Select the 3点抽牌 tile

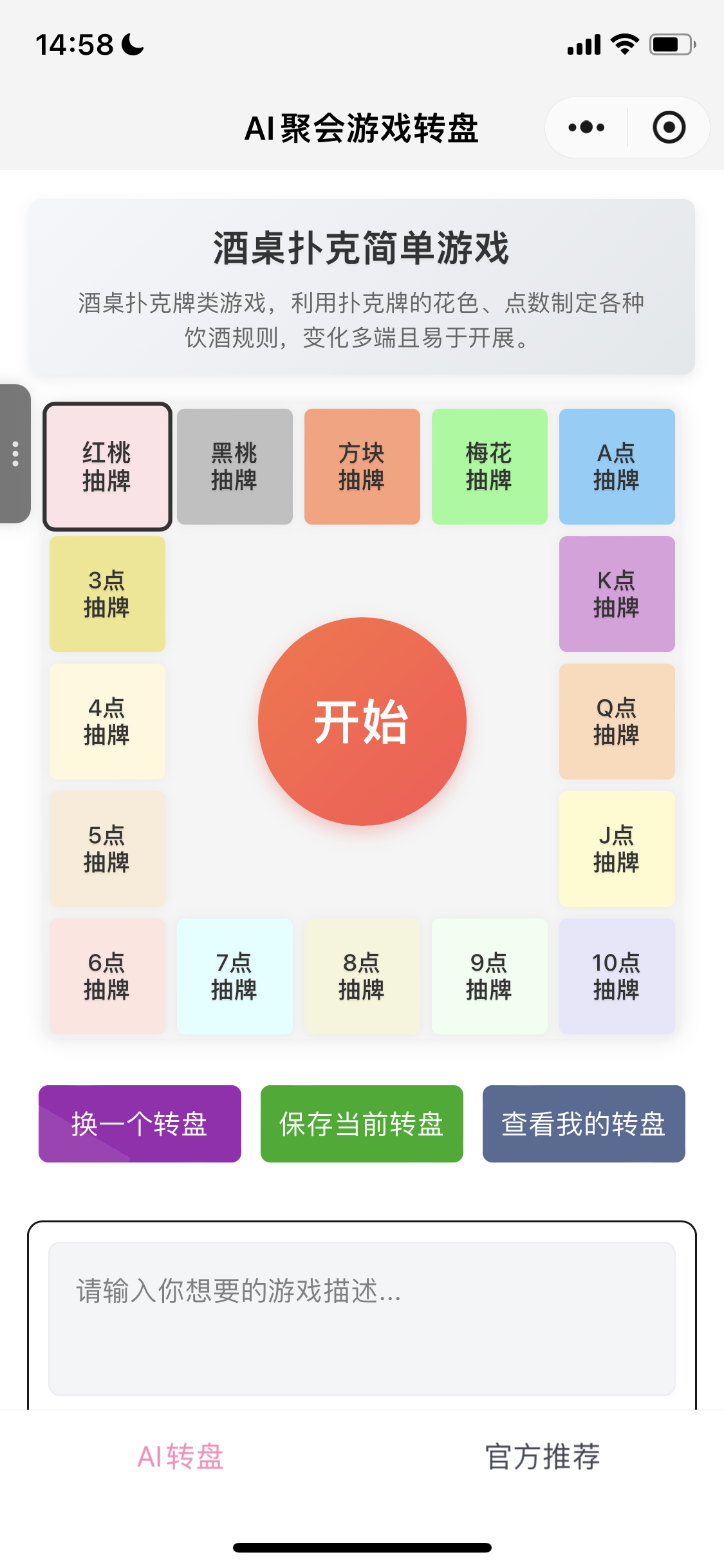click(107, 594)
